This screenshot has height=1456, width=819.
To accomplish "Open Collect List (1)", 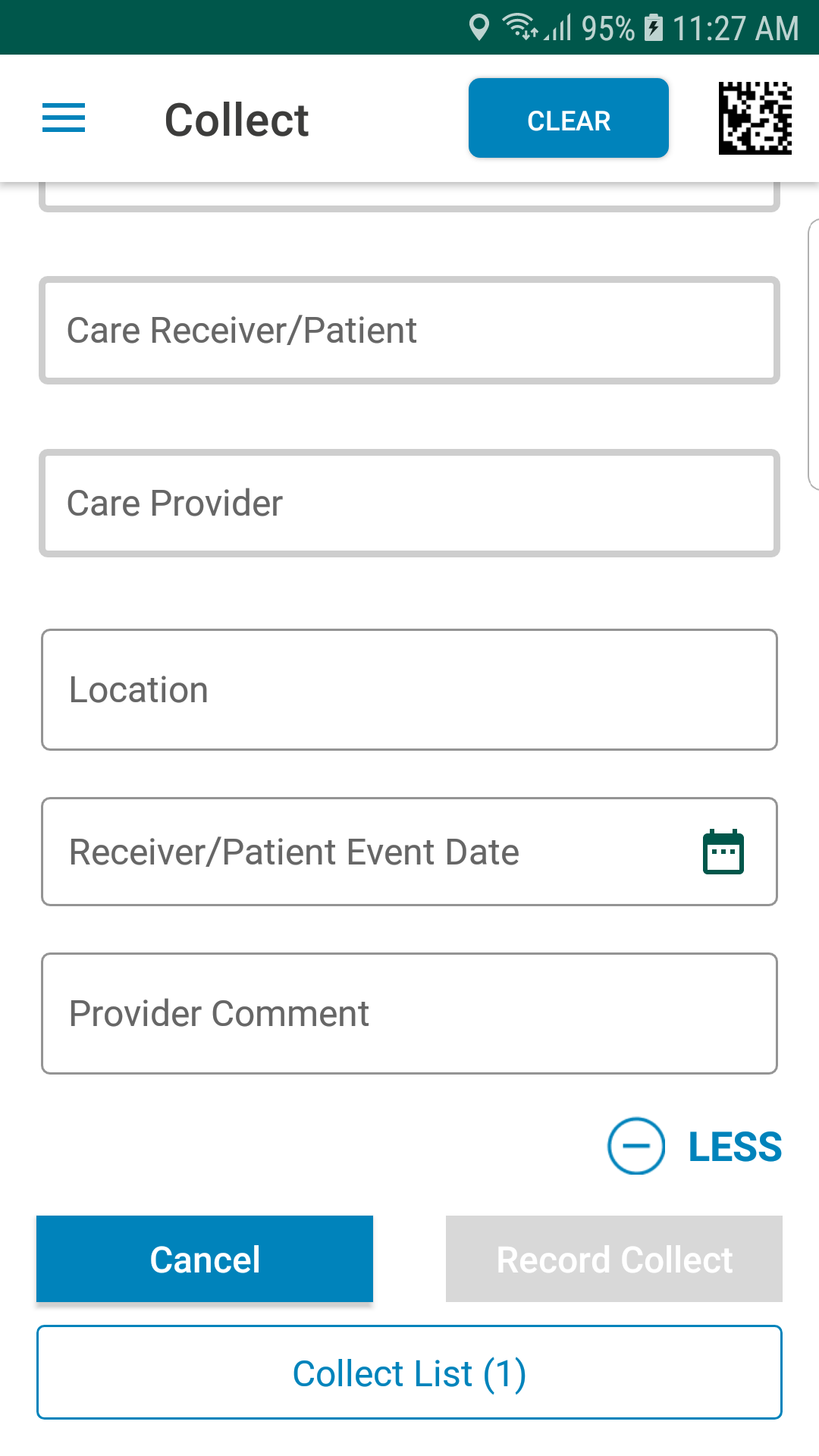I will (x=409, y=1373).
